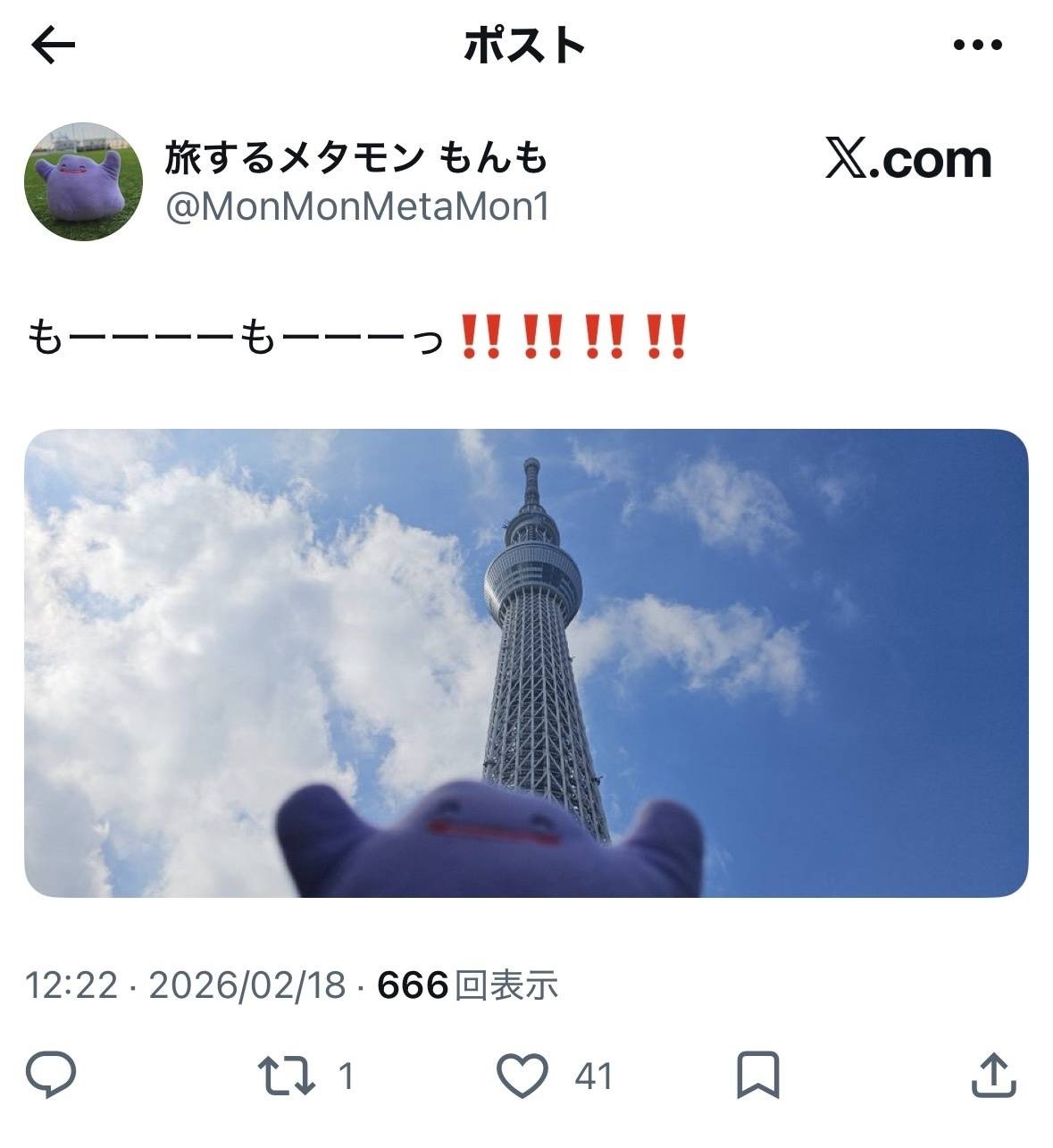This screenshot has width=1053, height=1148.
Task: Bookmark this post
Action: point(758,1076)
